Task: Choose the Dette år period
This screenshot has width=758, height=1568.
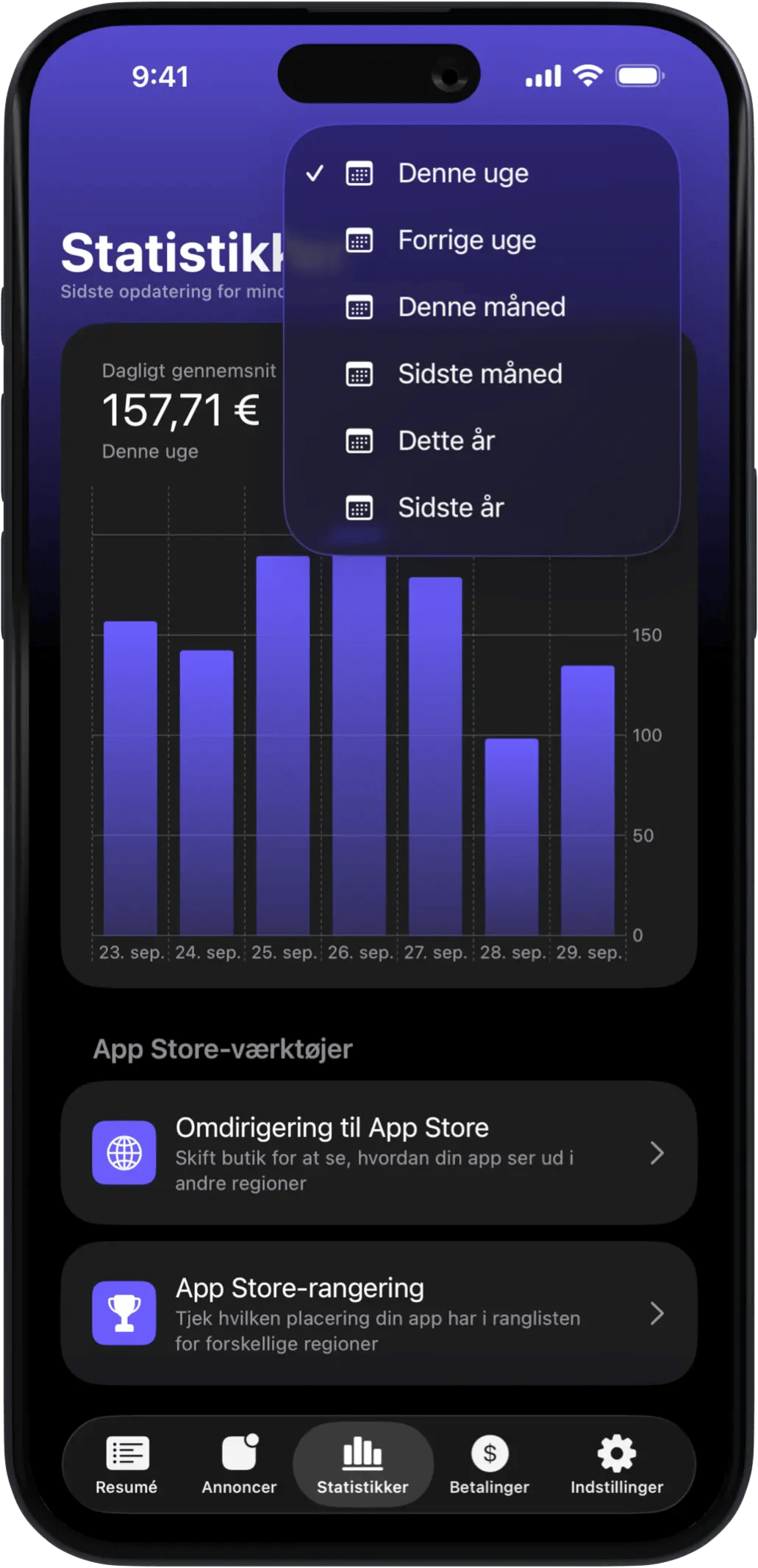Action: (446, 441)
